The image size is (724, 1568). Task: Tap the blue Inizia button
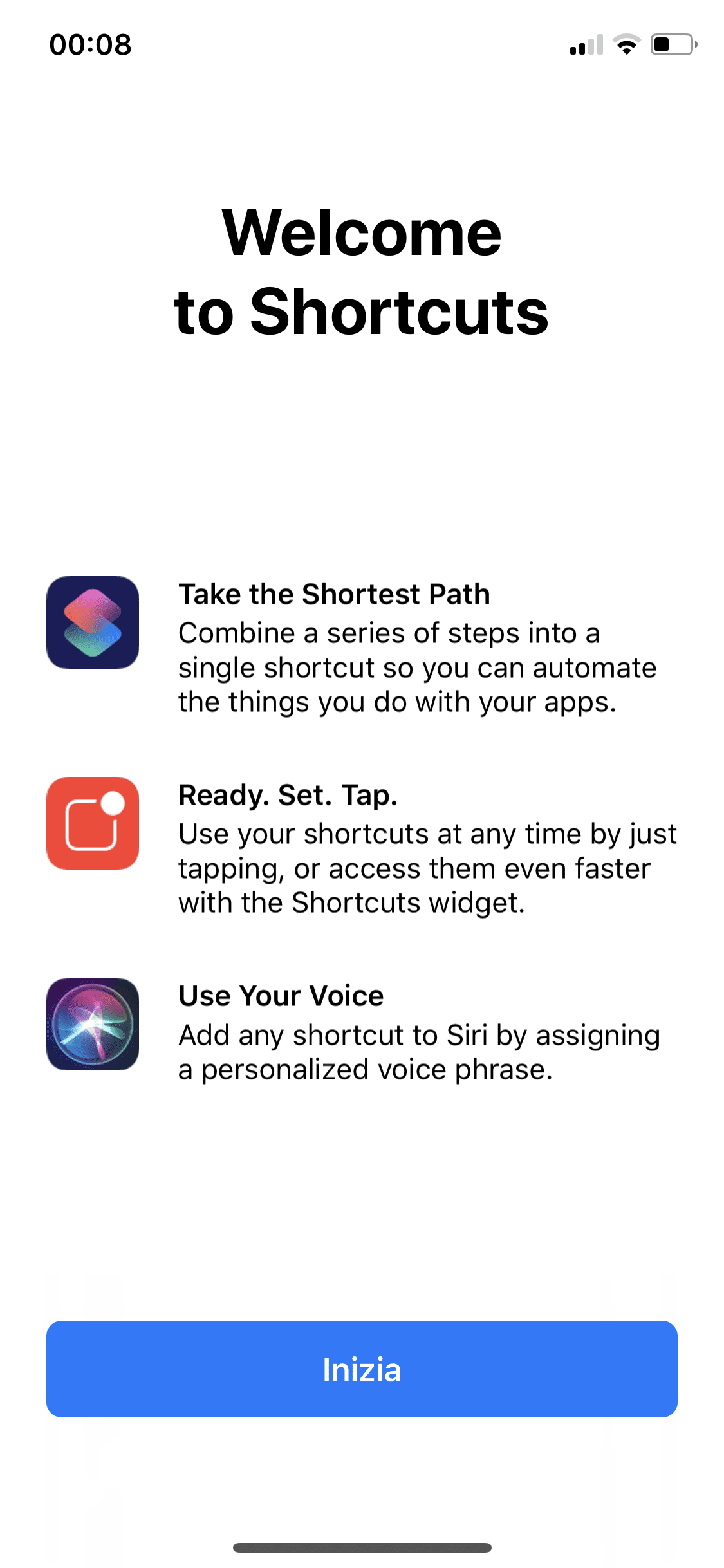pyautogui.click(x=362, y=1368)
